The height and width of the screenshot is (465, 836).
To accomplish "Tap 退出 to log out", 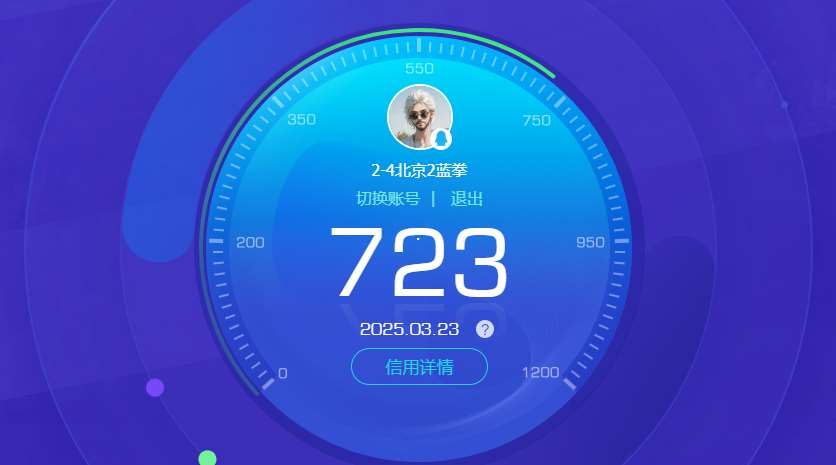I will (466, 199).
